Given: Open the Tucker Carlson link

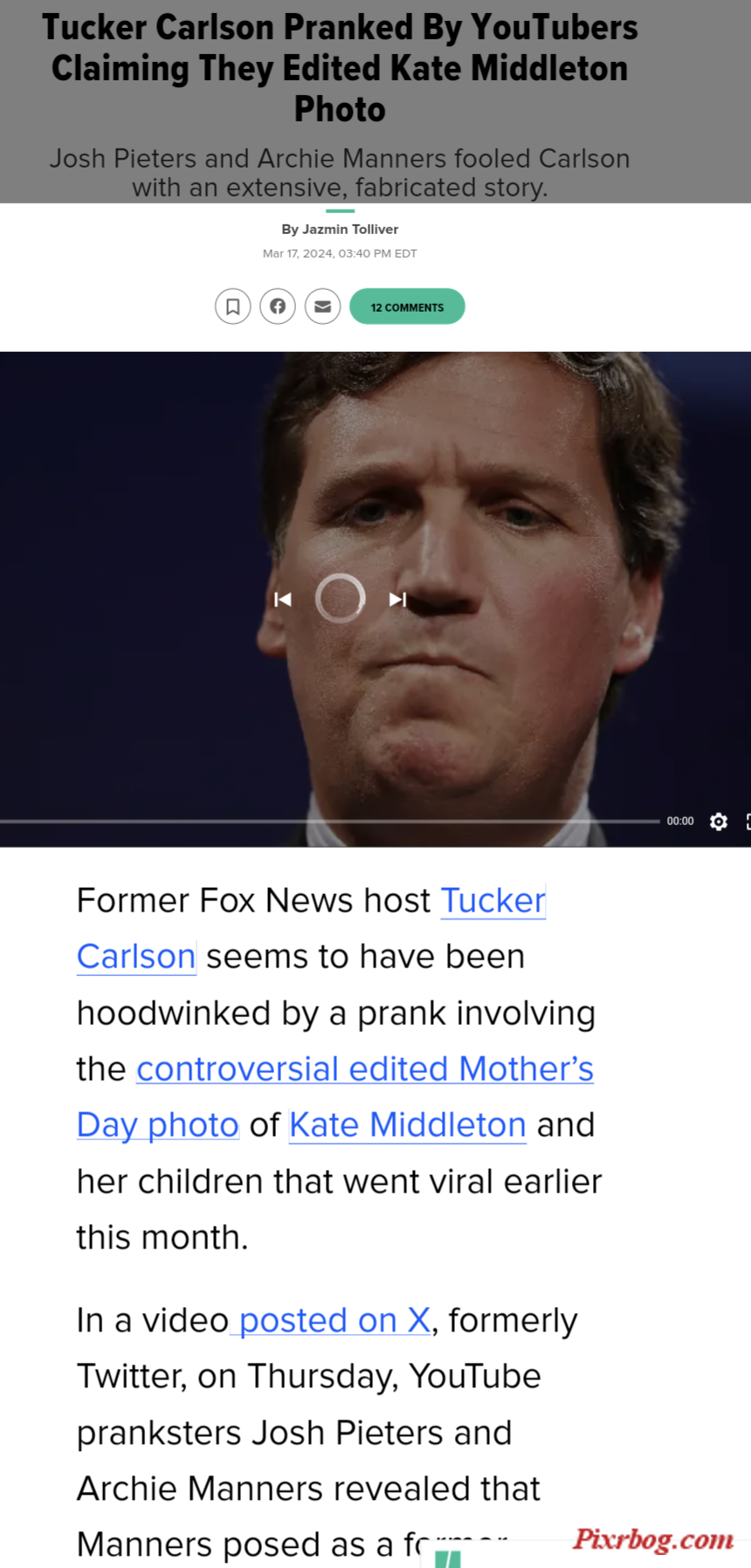Looking at the screenshot, I should click(x=493, y=901).
